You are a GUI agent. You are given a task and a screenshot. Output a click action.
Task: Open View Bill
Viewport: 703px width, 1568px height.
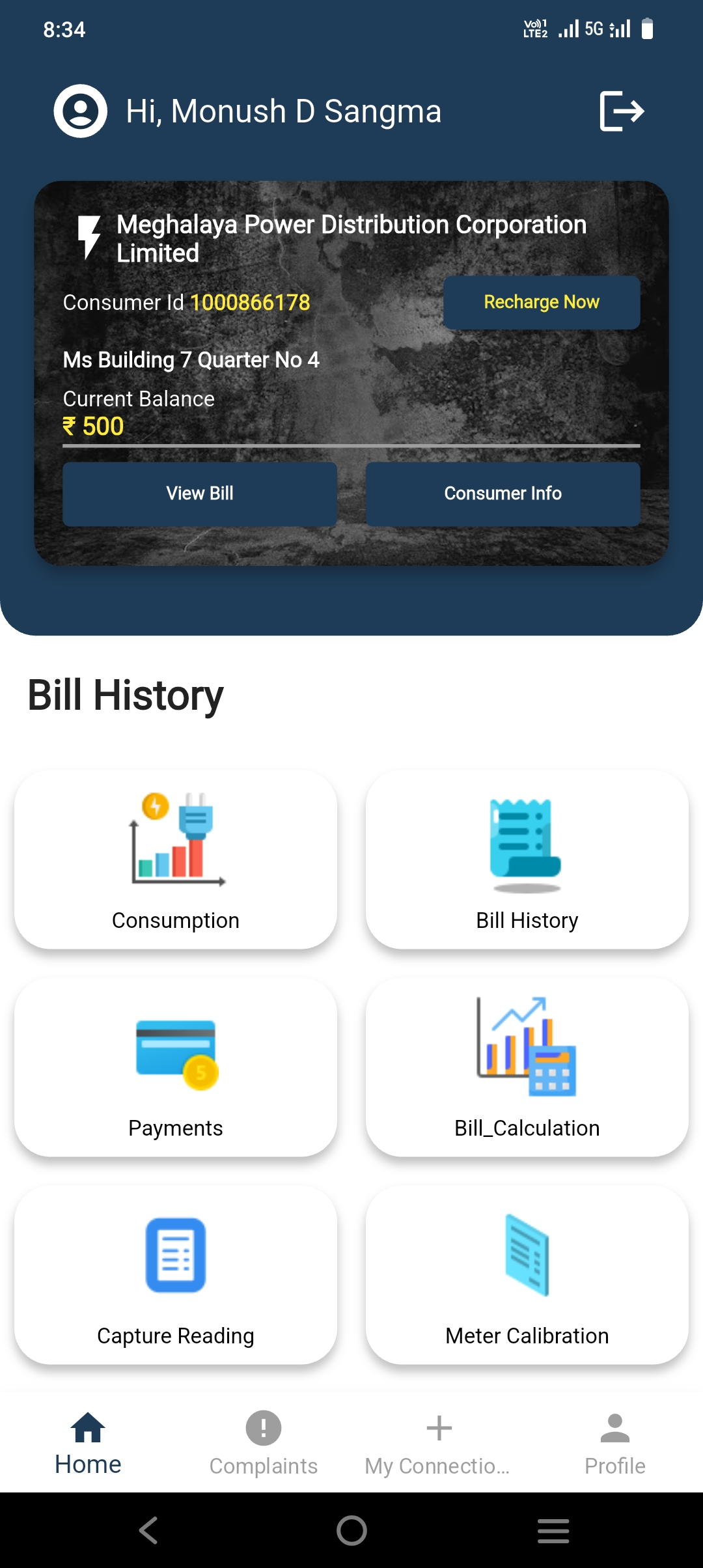point(200,494)
